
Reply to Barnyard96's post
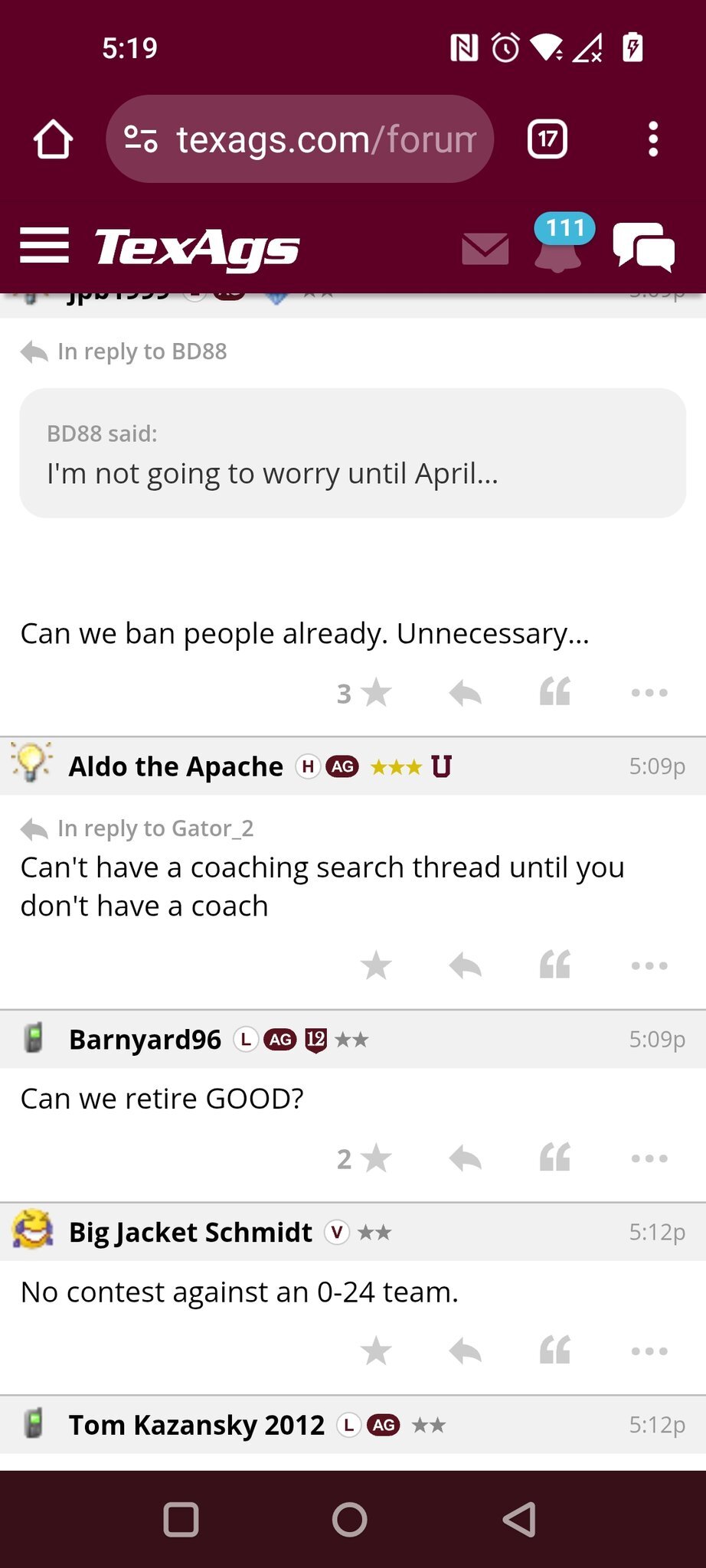click(466, 1158)
